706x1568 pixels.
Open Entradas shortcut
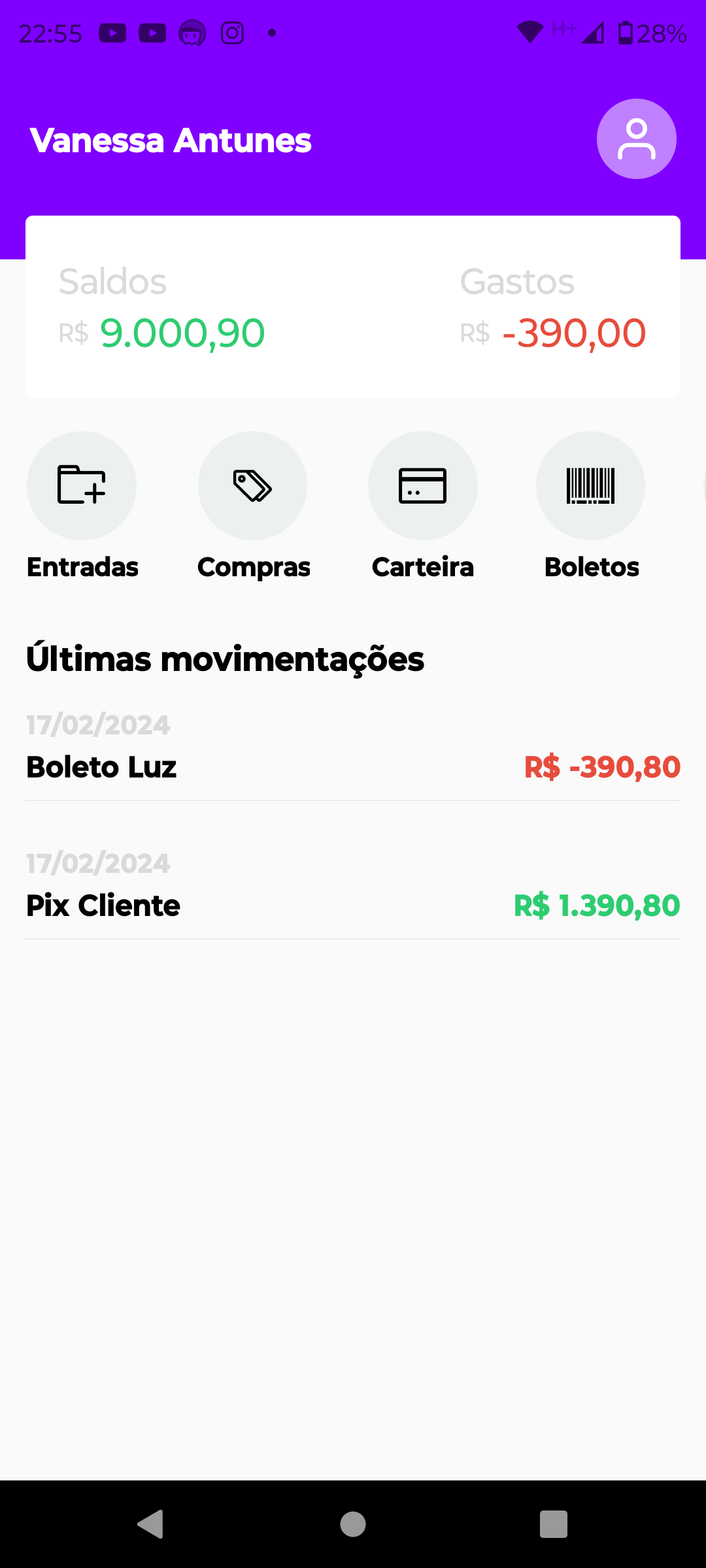pos(82,486)
